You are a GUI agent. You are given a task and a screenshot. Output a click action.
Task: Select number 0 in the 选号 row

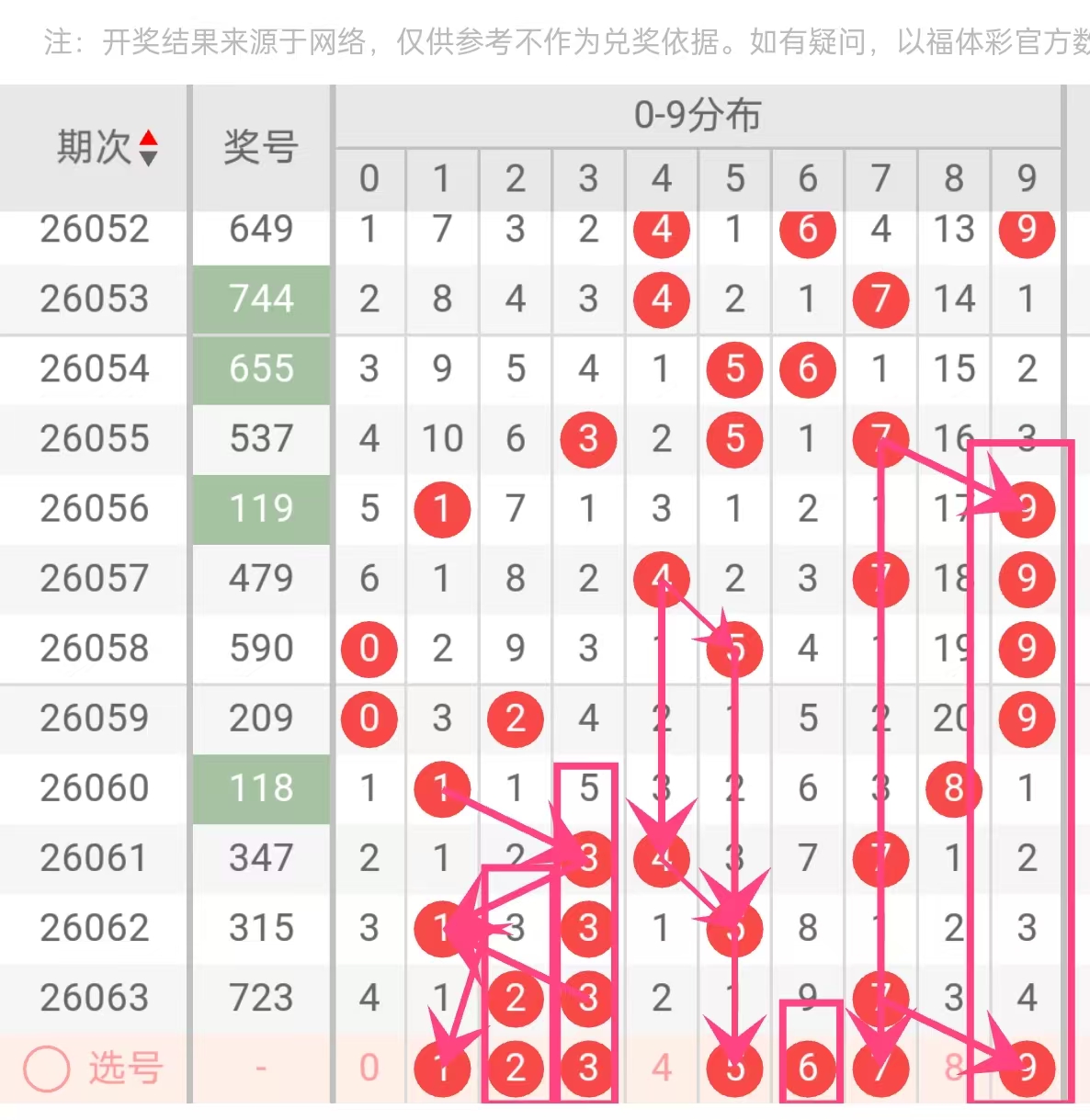369,1068
